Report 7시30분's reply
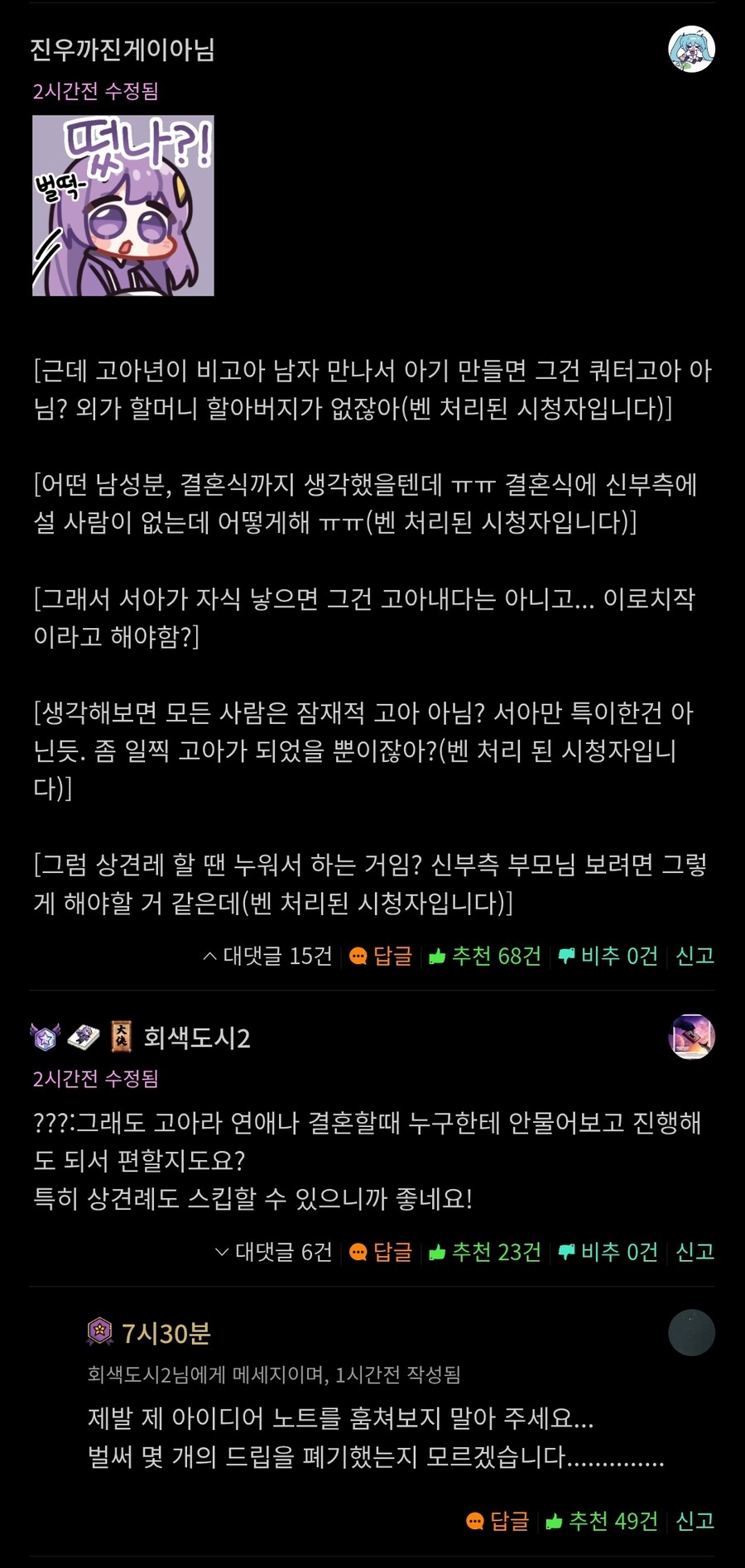This screenshot has height=1568, width=745. point(695,1521)
